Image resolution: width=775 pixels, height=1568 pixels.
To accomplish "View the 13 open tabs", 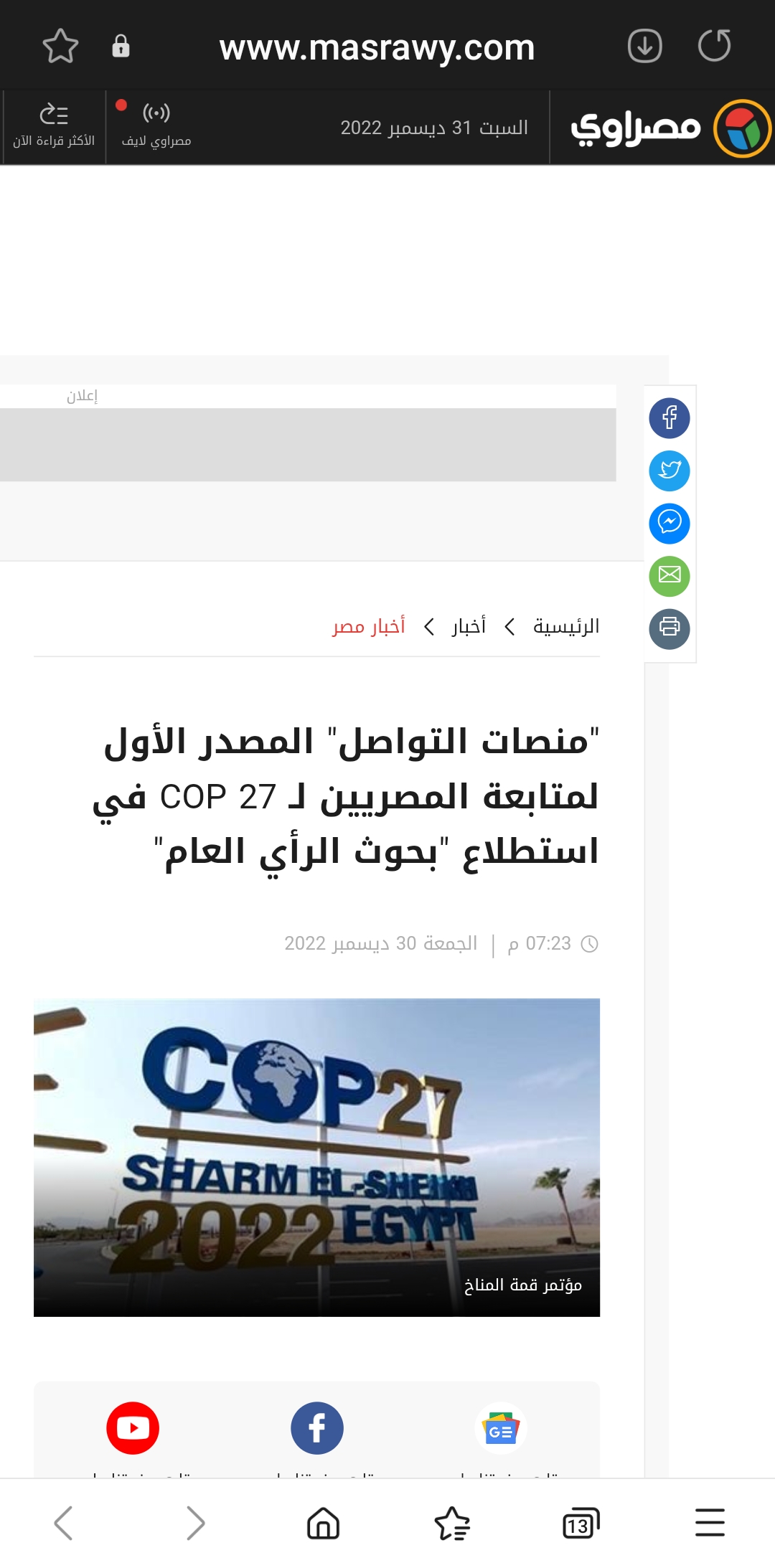I will 581,1523.
